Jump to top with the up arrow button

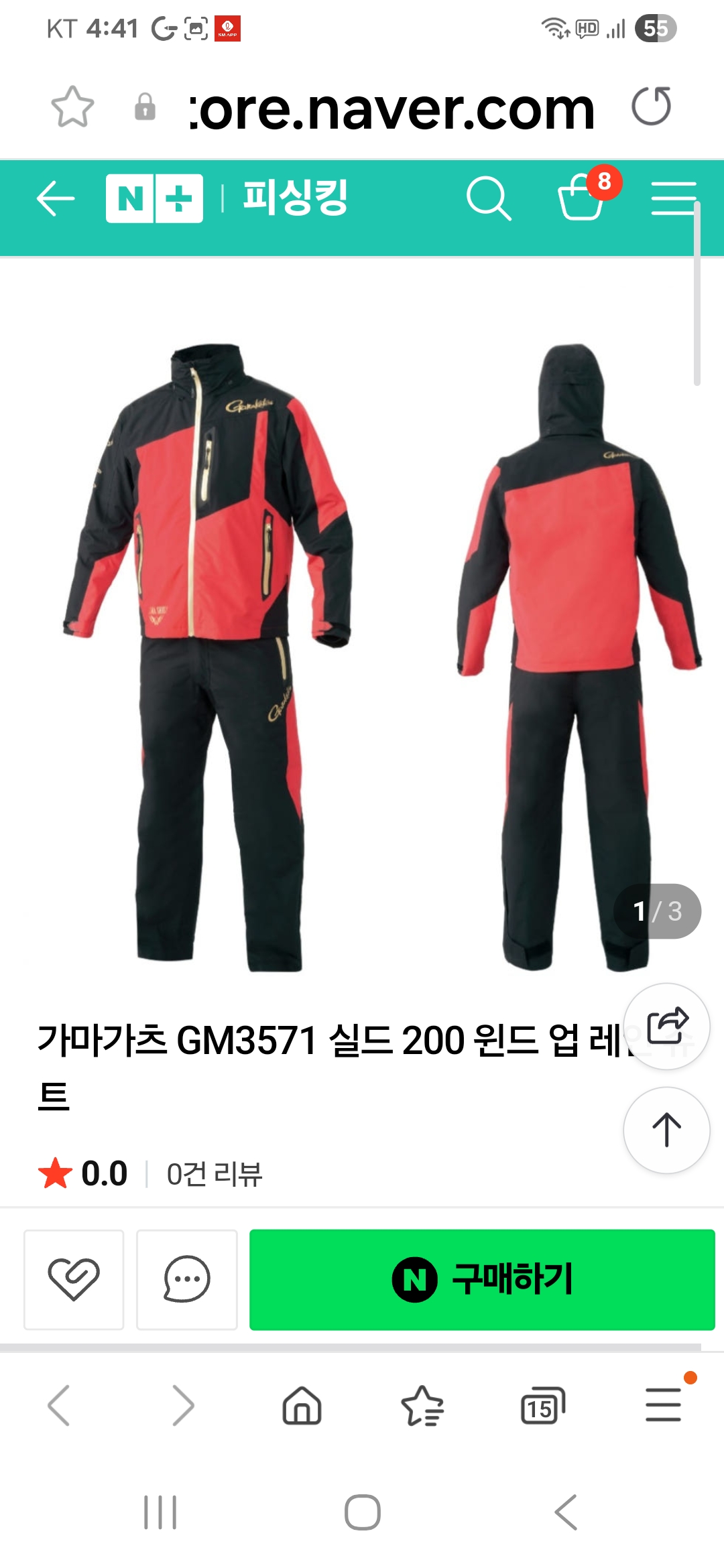coord(666,1130)
